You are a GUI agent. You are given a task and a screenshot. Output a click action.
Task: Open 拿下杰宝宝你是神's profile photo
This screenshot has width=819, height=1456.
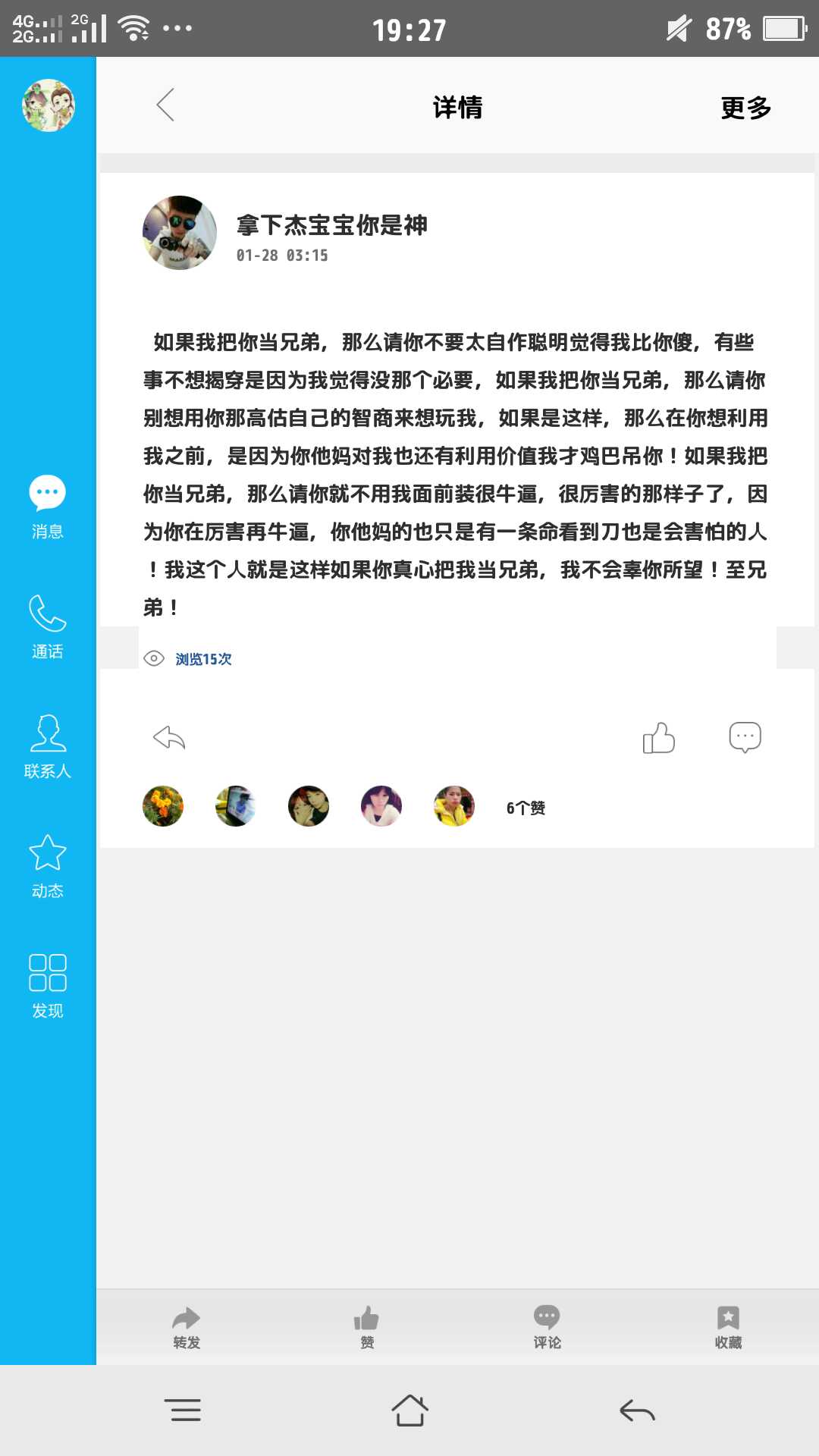click(x=180, y=233)
